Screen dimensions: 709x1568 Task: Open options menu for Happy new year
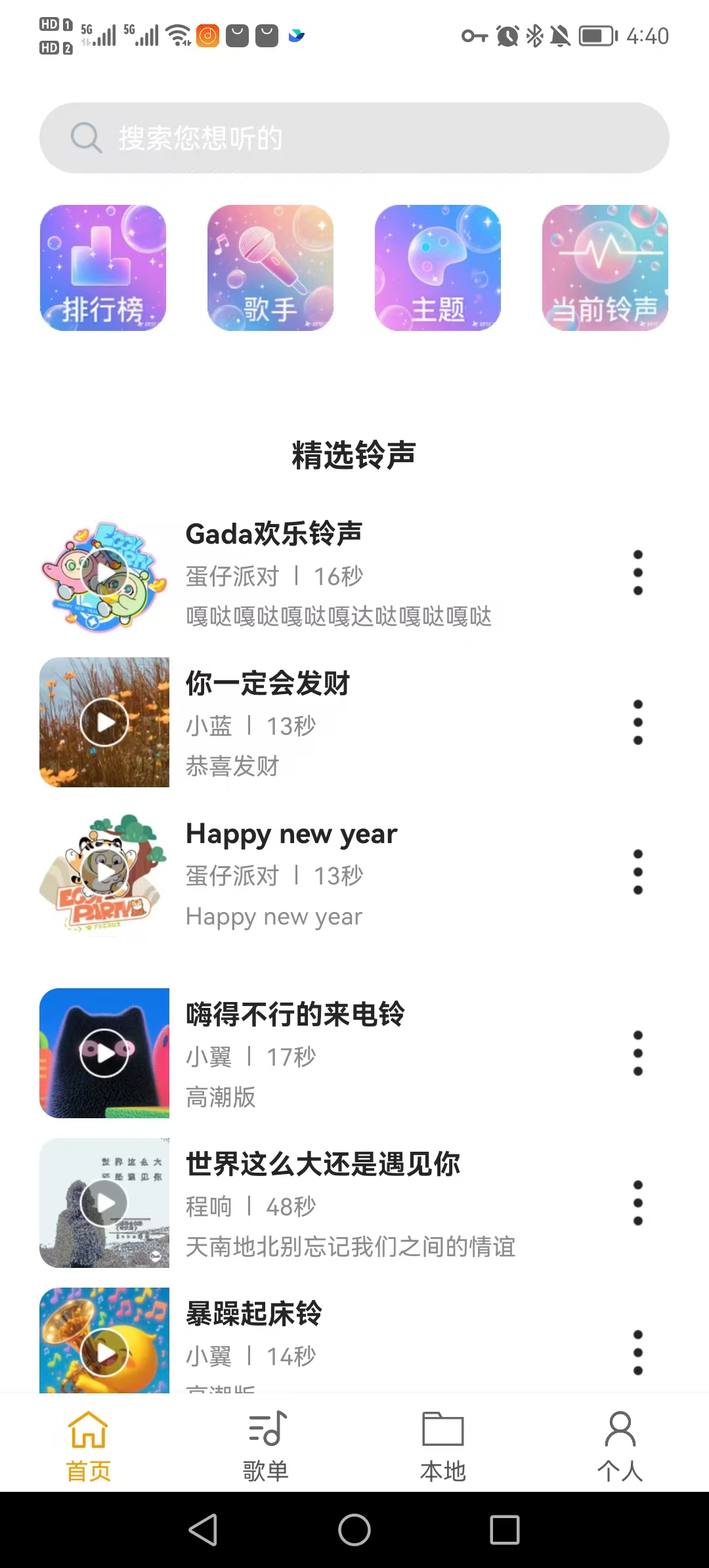637,872
